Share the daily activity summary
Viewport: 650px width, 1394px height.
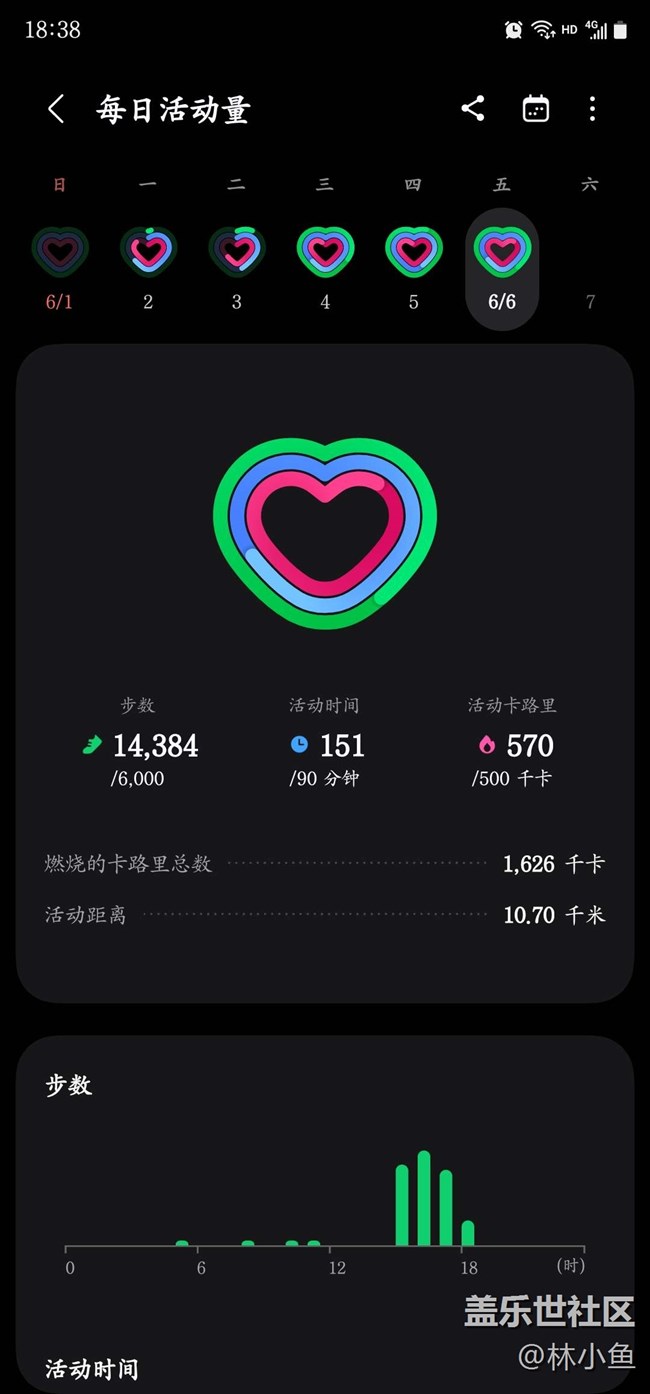click(473, 109)
